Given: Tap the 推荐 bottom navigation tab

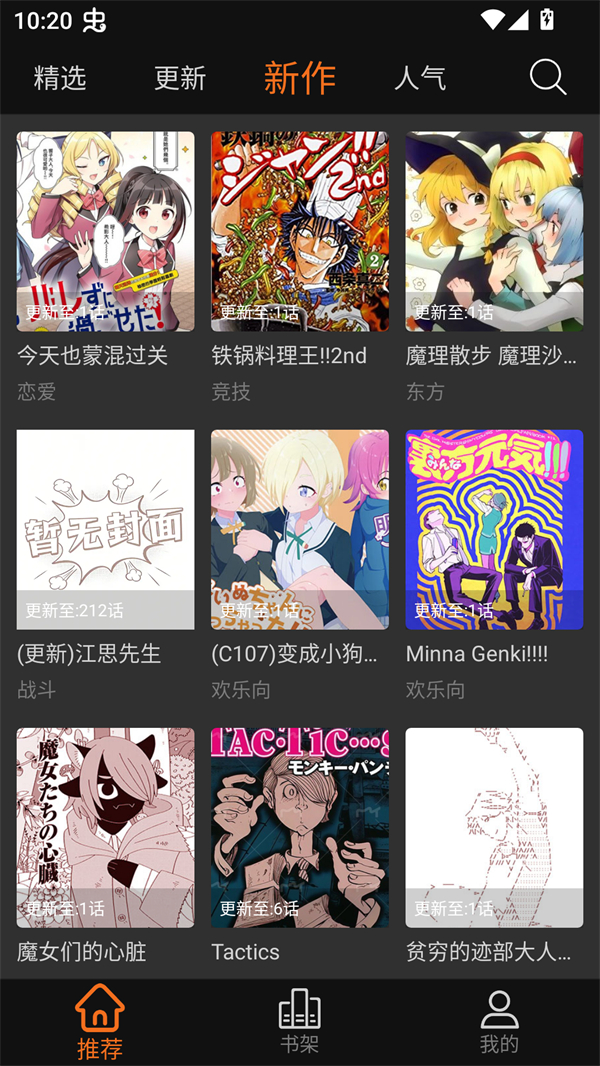Looking at the screenshot, I should pos(100,1022).
